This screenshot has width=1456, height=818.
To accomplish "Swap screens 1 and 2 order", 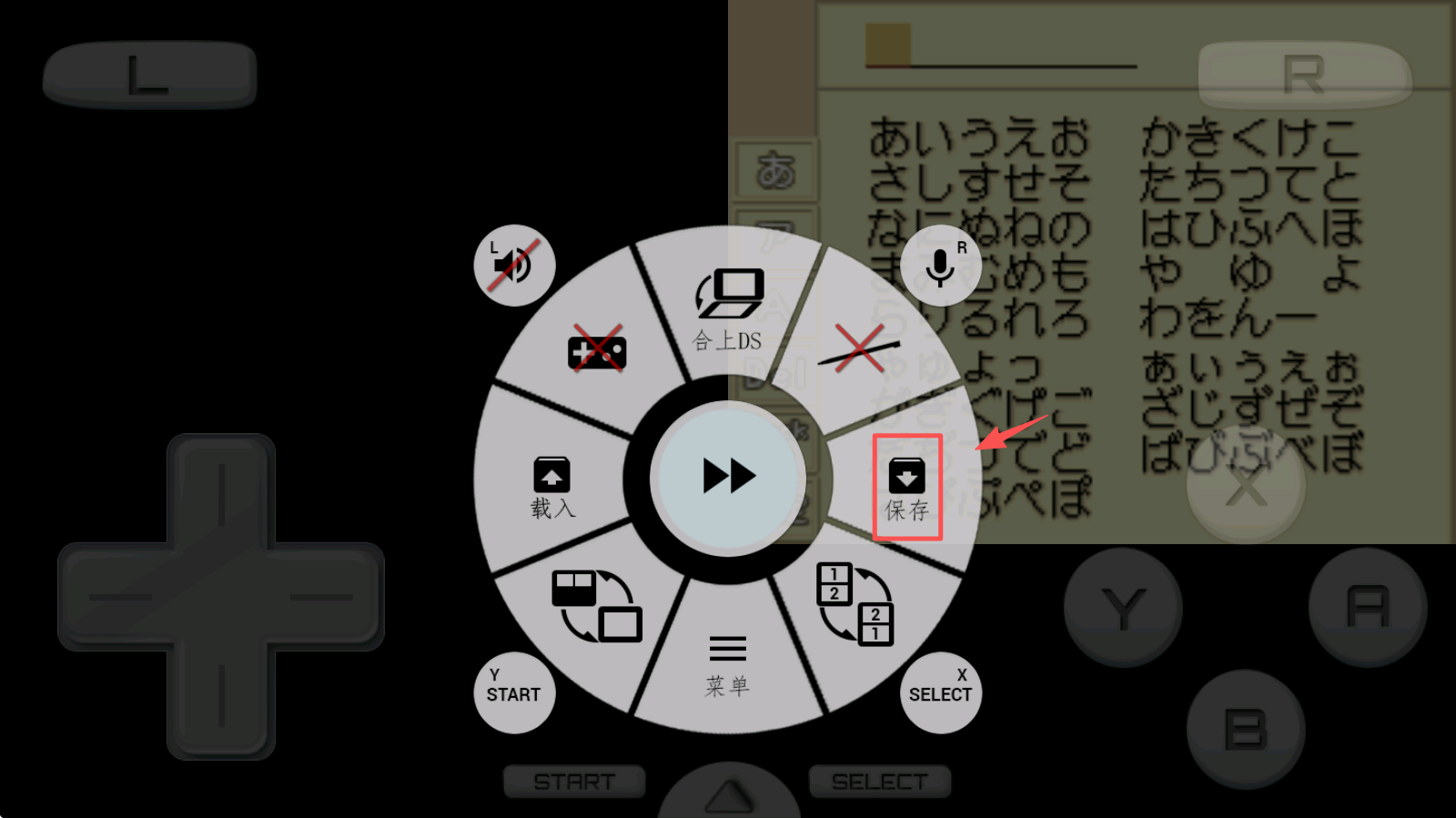I will pos(854,603).
